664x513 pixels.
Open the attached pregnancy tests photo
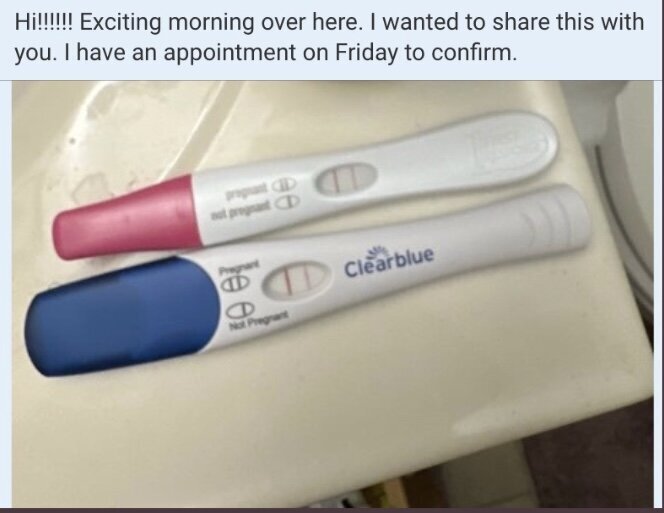tap(330, 290)
